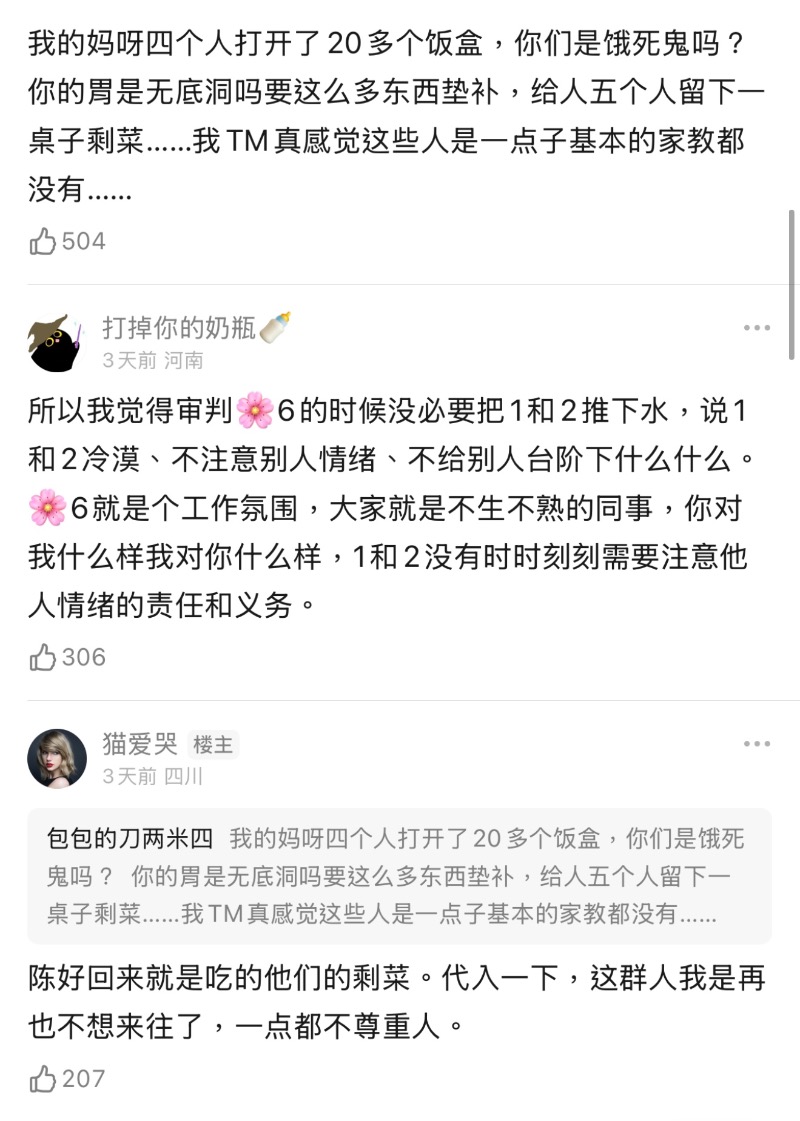Open 猫爱哭's profile avatar
The width and height of the screenshot is (800, 1121).
click(x=57, y=758)
